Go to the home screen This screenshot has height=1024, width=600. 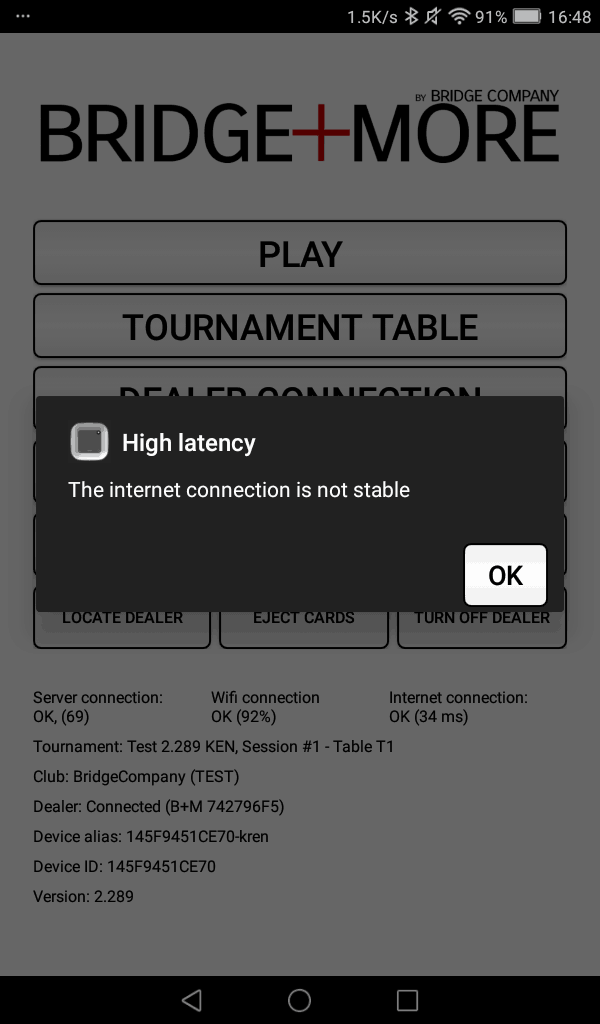click(299, 1000)
